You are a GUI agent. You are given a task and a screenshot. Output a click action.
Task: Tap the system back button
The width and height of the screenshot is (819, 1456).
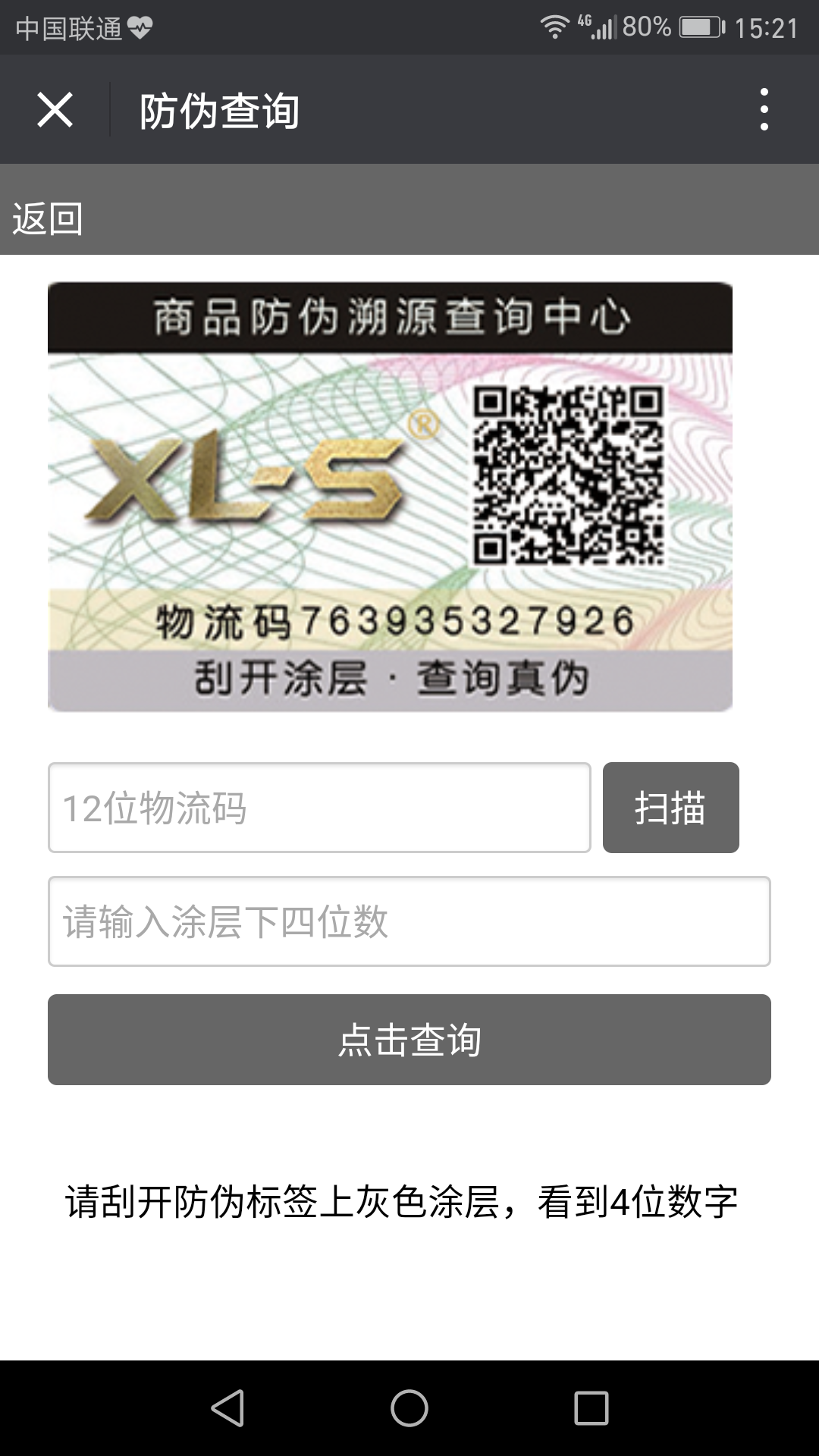pos(227,1408)
